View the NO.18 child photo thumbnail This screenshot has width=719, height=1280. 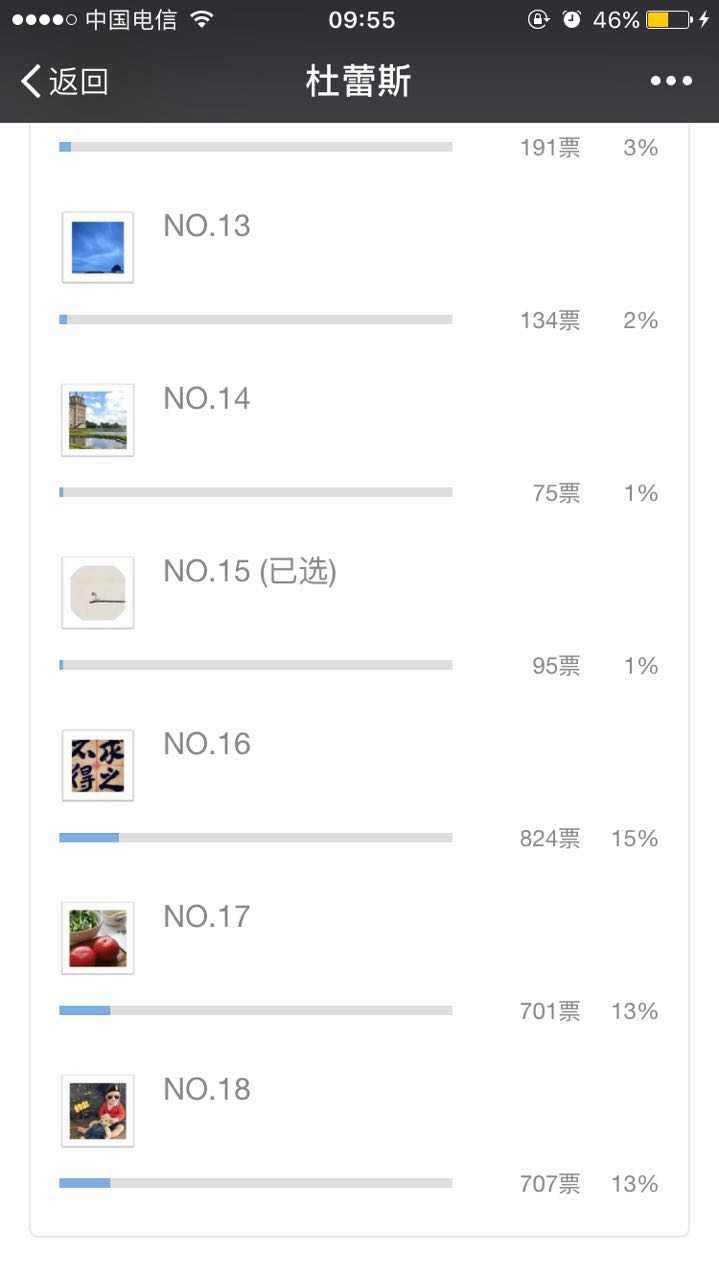[x=97, y=1111]
